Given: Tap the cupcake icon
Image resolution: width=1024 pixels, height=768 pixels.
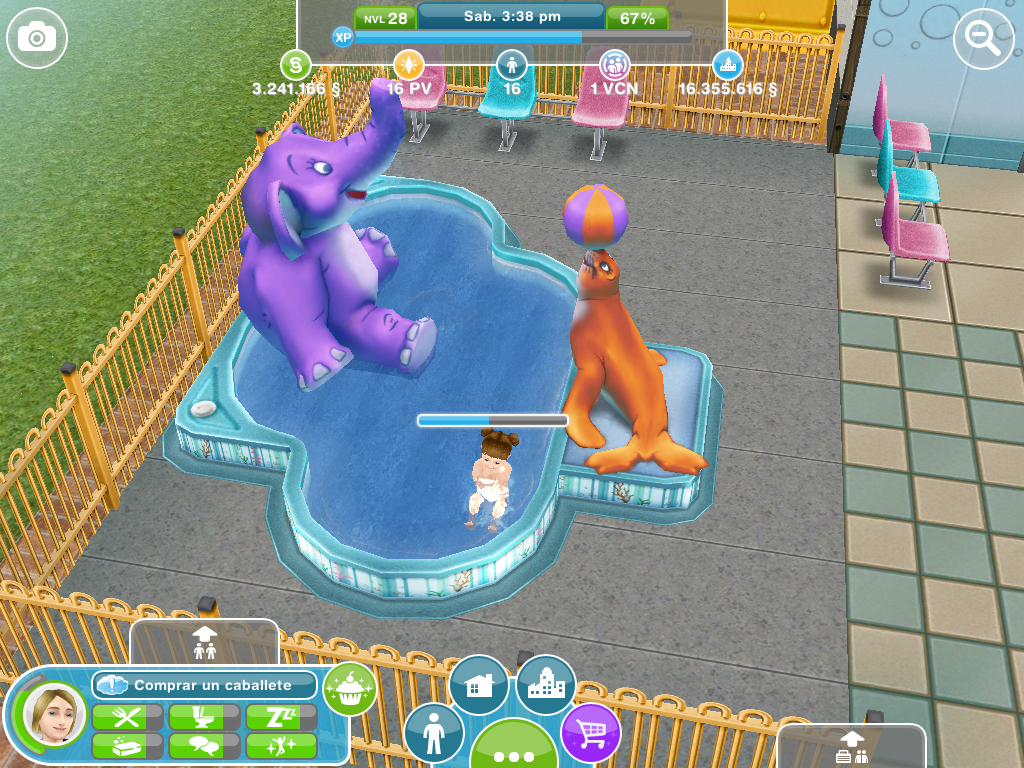Looking at the screenshot, I should coord(350,688).
